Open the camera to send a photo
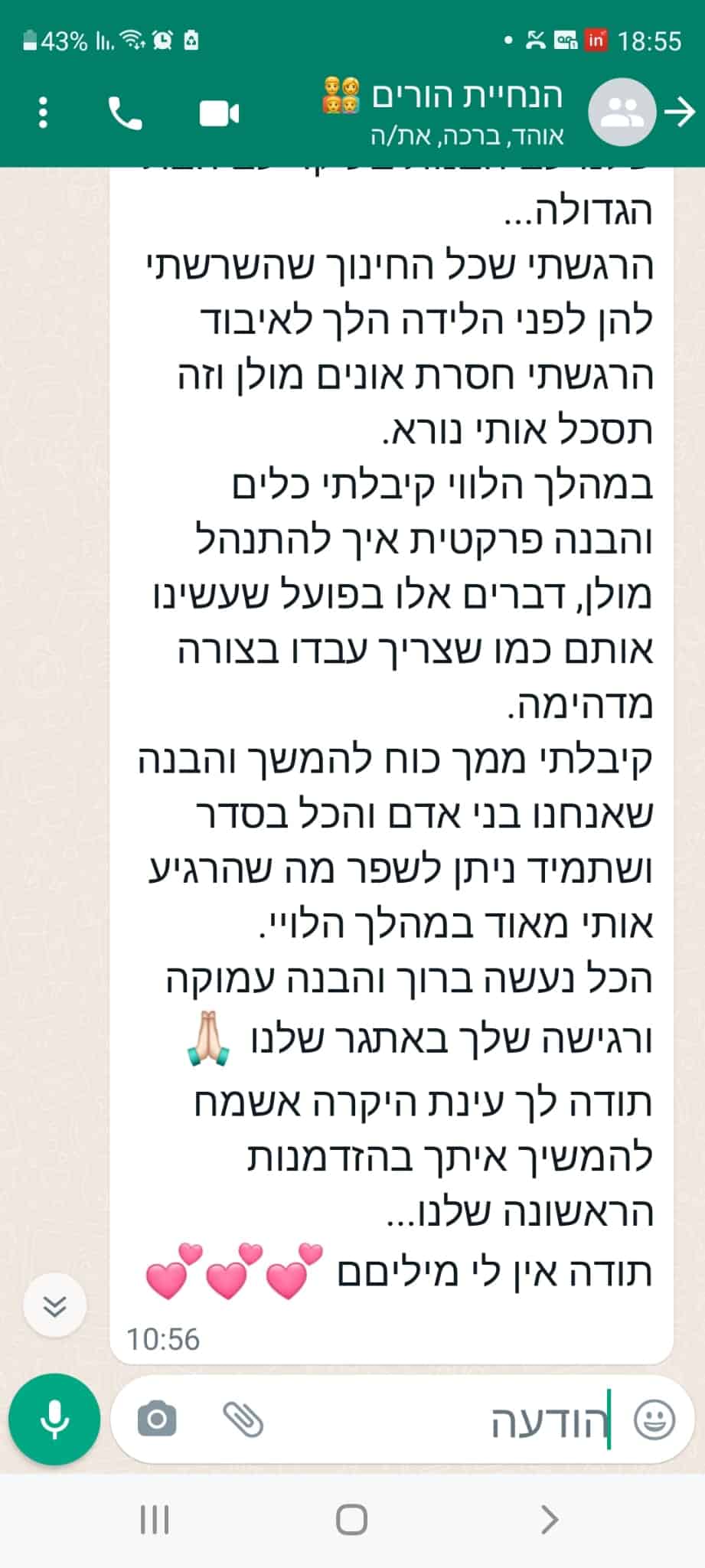Screen dimensions: 705x1568 point(157,1420)
